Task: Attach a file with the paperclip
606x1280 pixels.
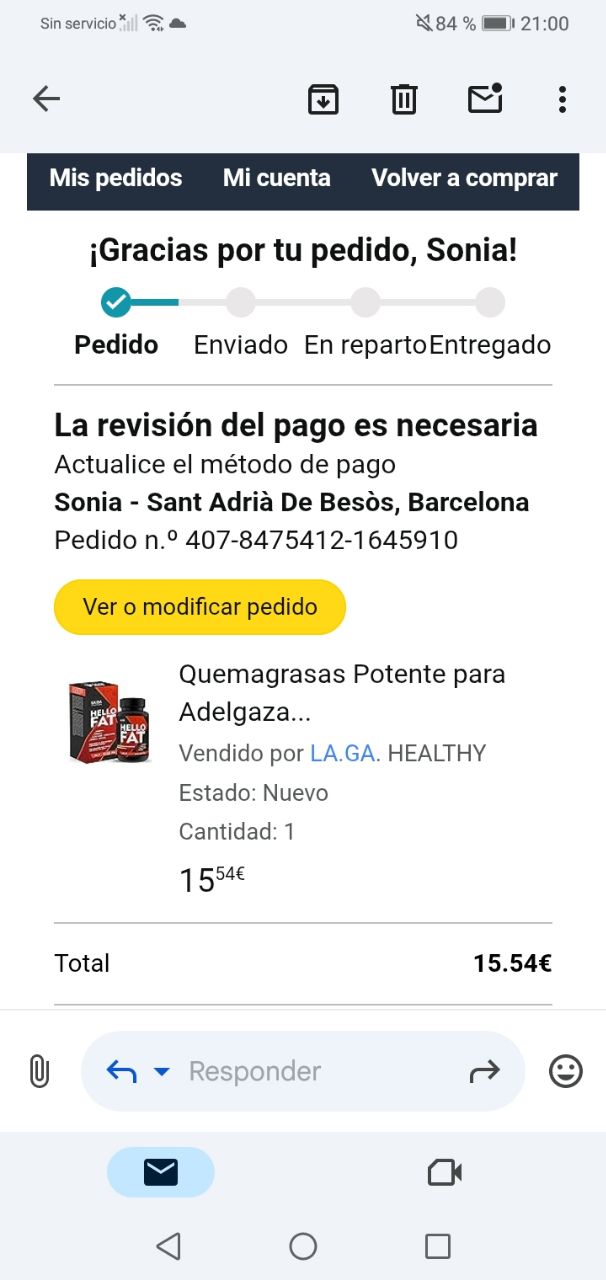Action: coord(39,1071)
